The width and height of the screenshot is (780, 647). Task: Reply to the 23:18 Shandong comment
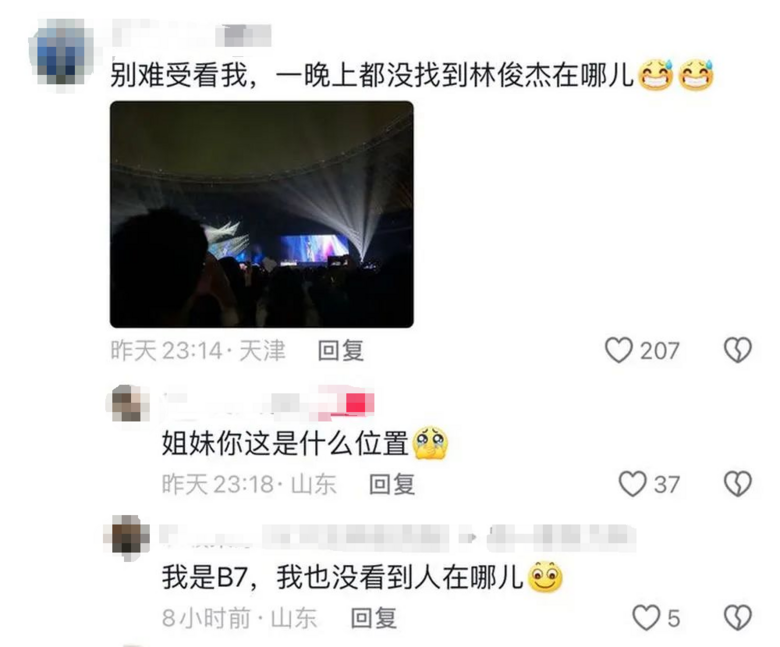[x=392, y=485]
